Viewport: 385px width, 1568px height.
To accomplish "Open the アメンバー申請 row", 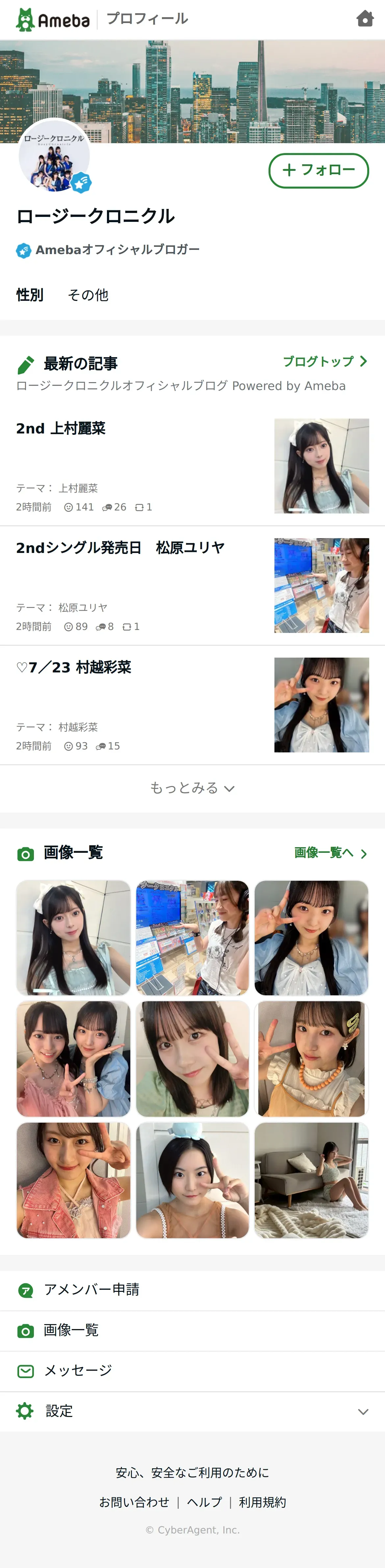I will (91, 1289).
